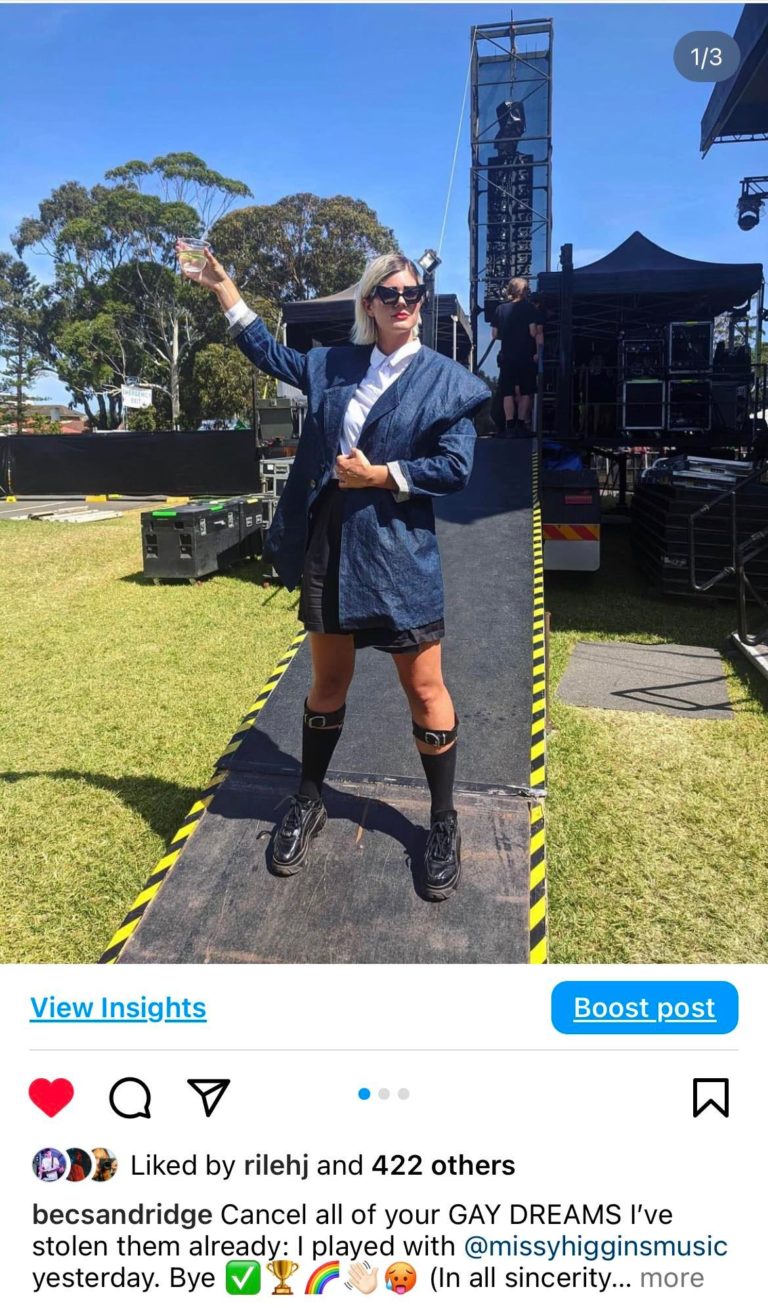Open View Insights for this post

(x=118, y=1008)
